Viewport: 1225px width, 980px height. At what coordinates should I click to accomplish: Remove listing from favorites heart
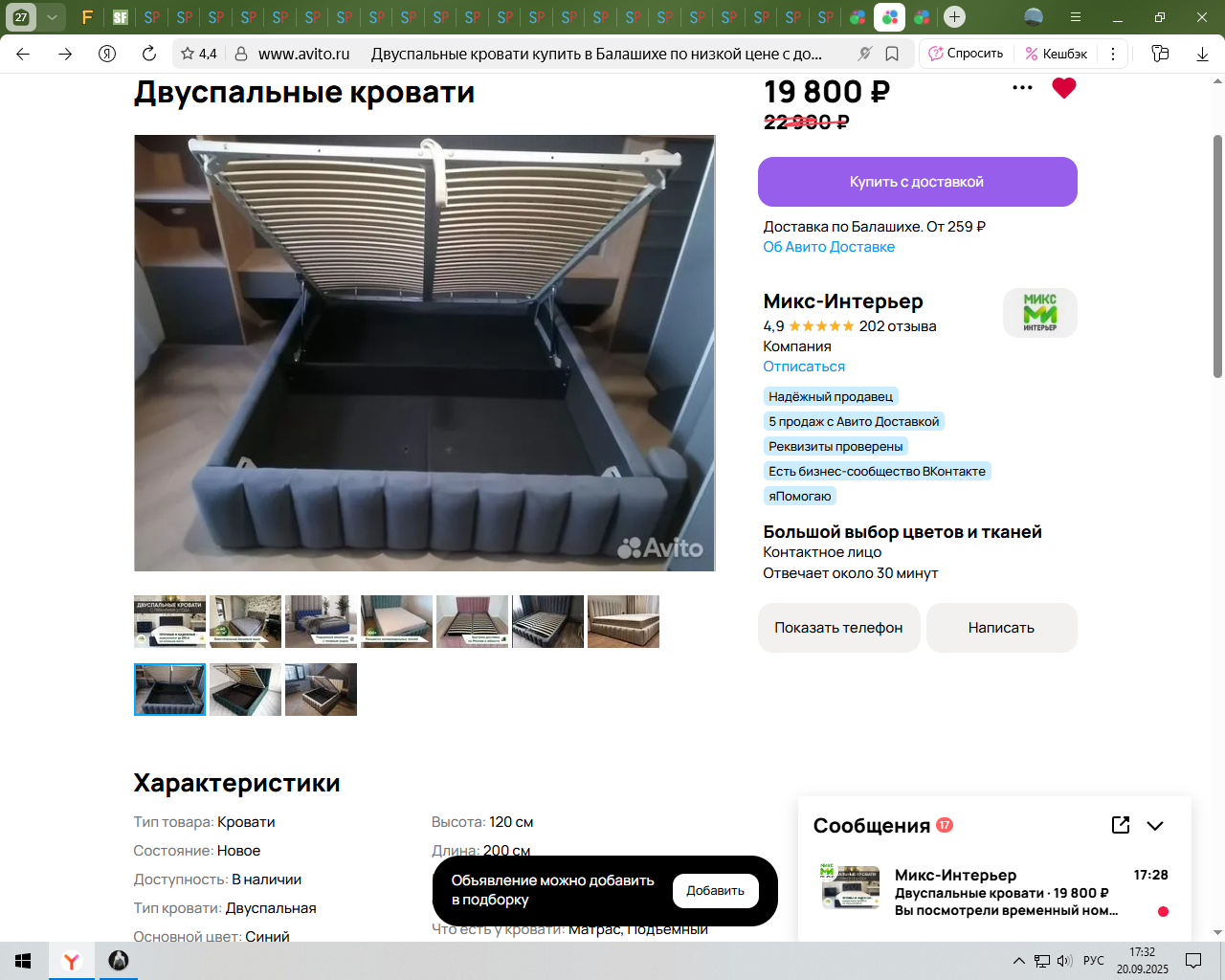[1063, 88]
